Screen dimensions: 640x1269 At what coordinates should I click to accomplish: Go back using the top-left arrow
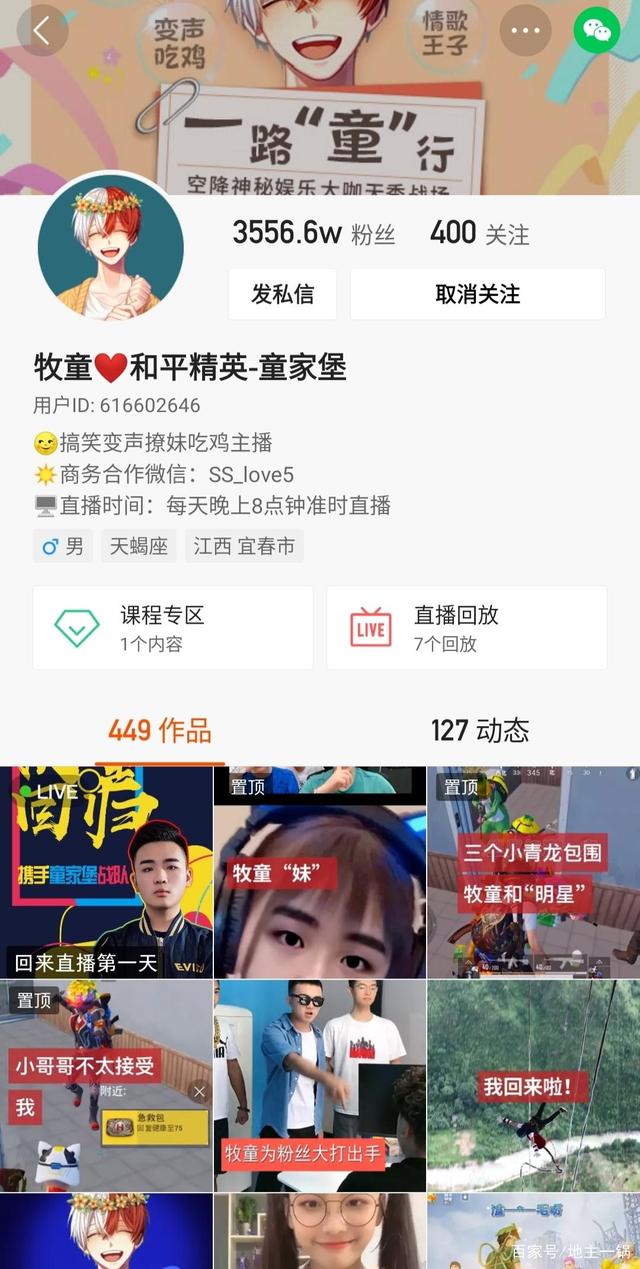click(42, 31)
